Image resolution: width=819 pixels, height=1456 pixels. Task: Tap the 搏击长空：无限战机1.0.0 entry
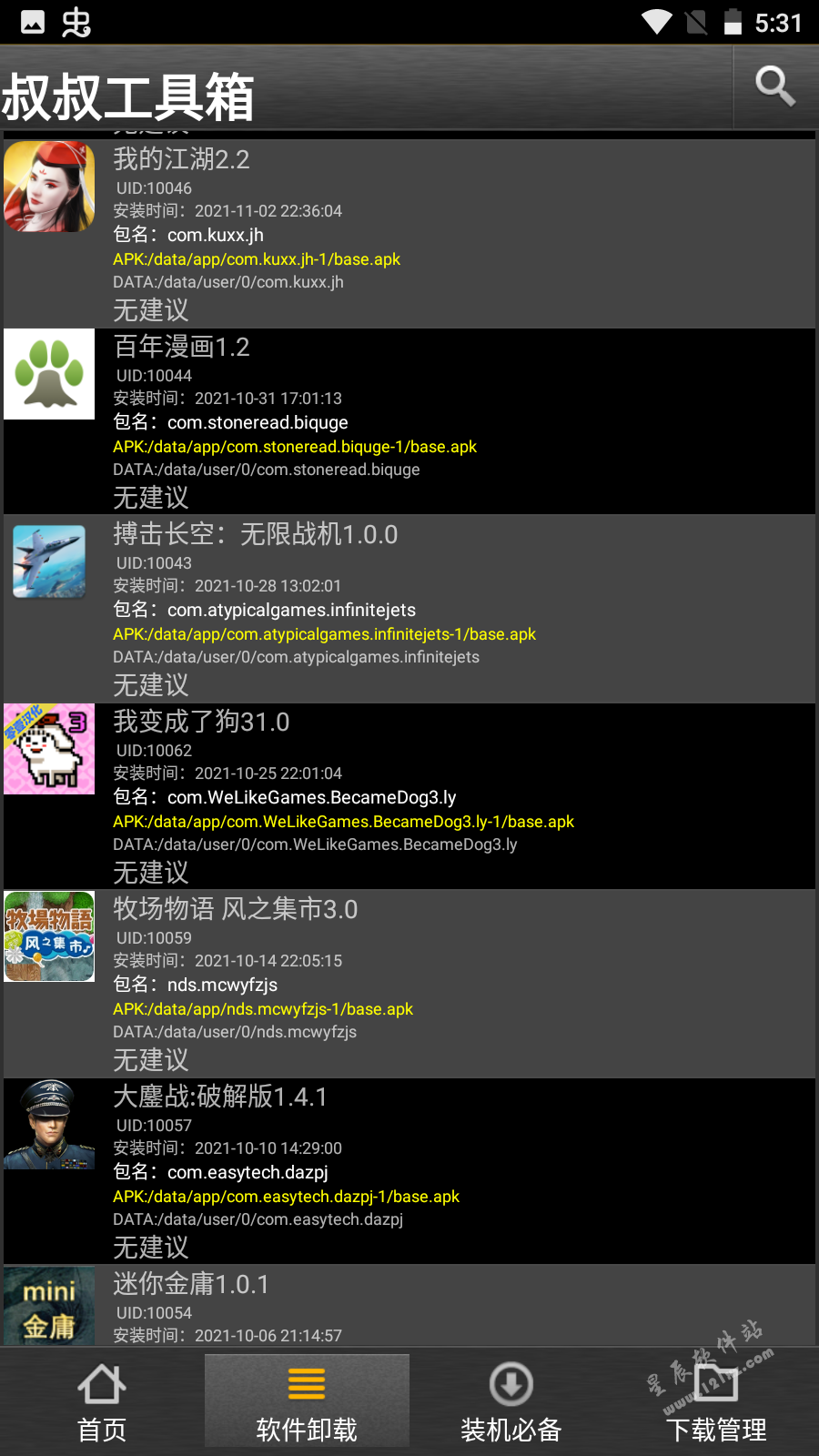pos(409,609)
